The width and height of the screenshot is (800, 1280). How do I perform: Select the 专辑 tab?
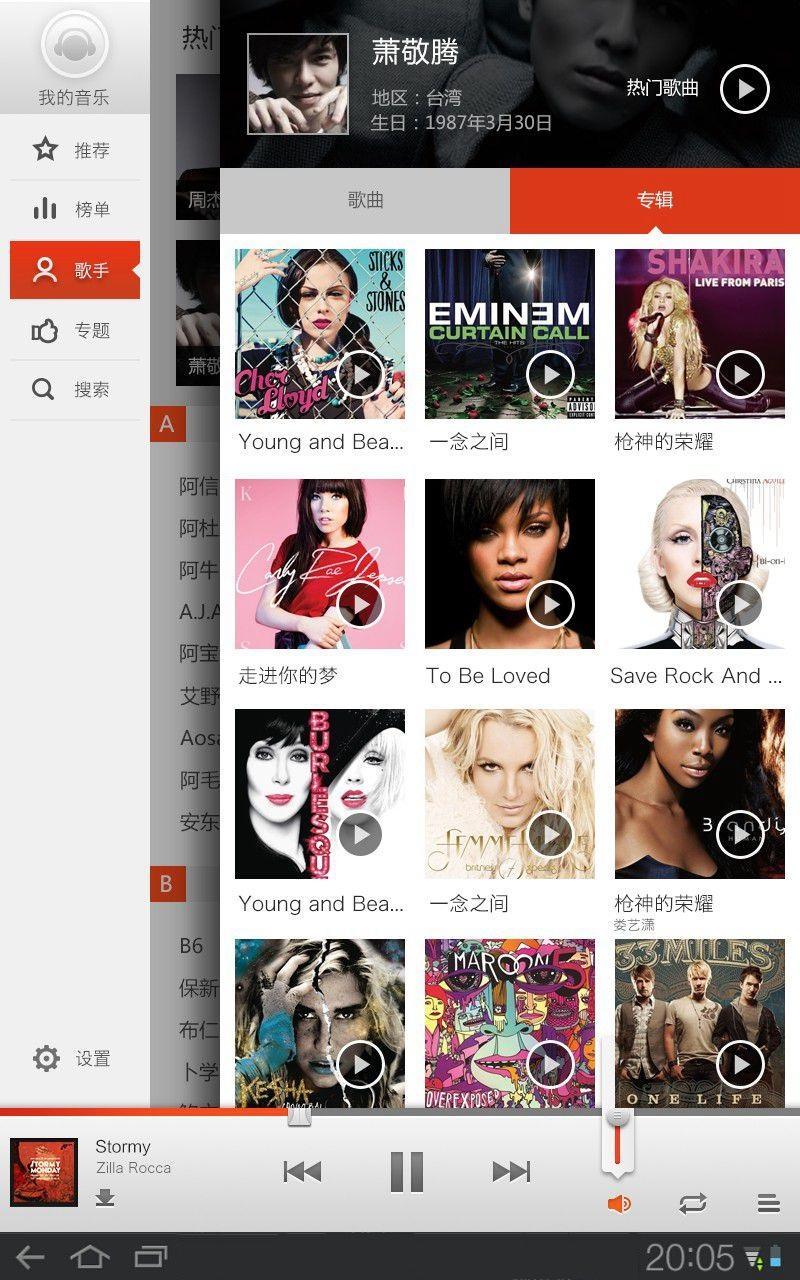pos(655,200)
